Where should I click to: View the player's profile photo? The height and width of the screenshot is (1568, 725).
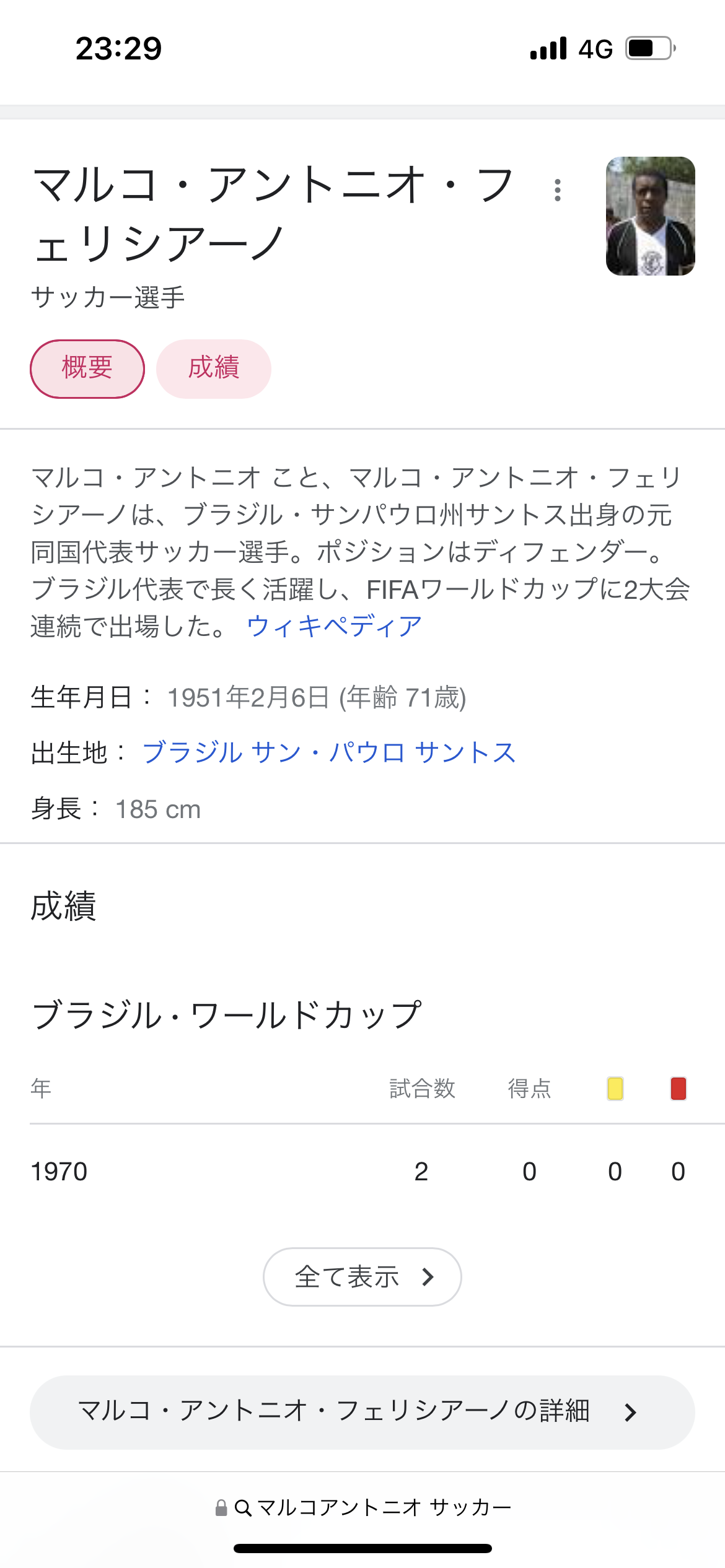[650, 216]
